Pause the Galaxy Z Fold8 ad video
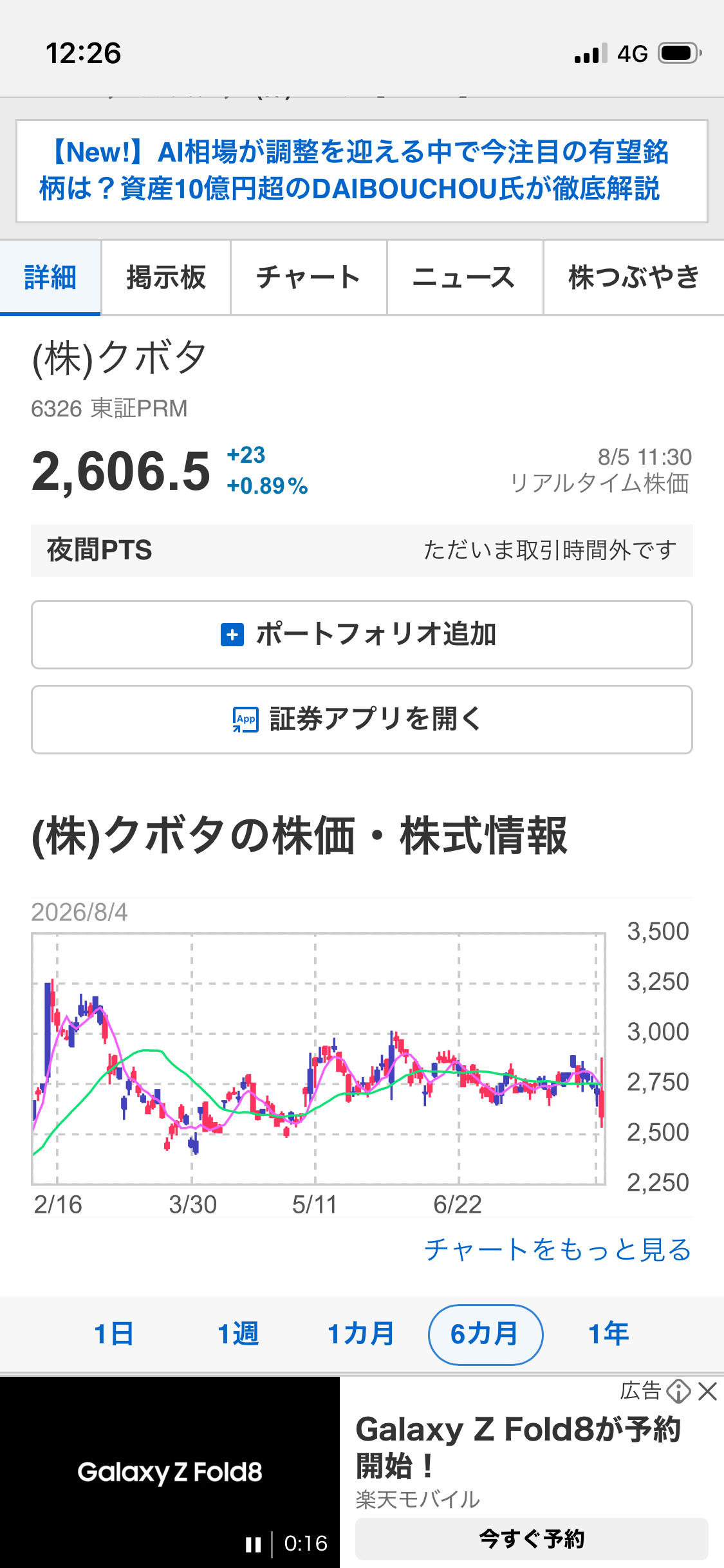 (x=254, y=1544)
